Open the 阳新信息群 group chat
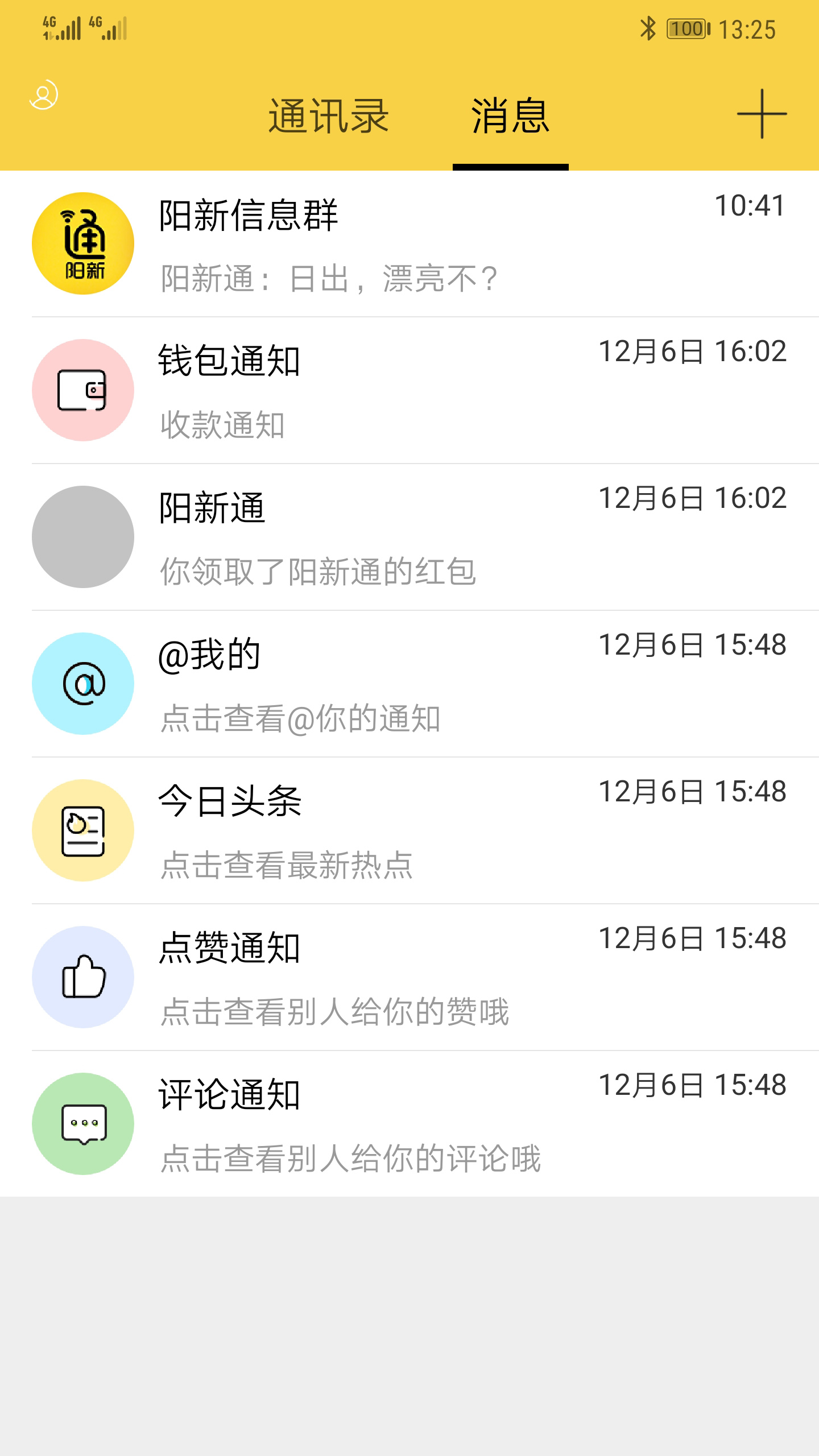This screenshot has height=1456, width=819. point(409,244)
